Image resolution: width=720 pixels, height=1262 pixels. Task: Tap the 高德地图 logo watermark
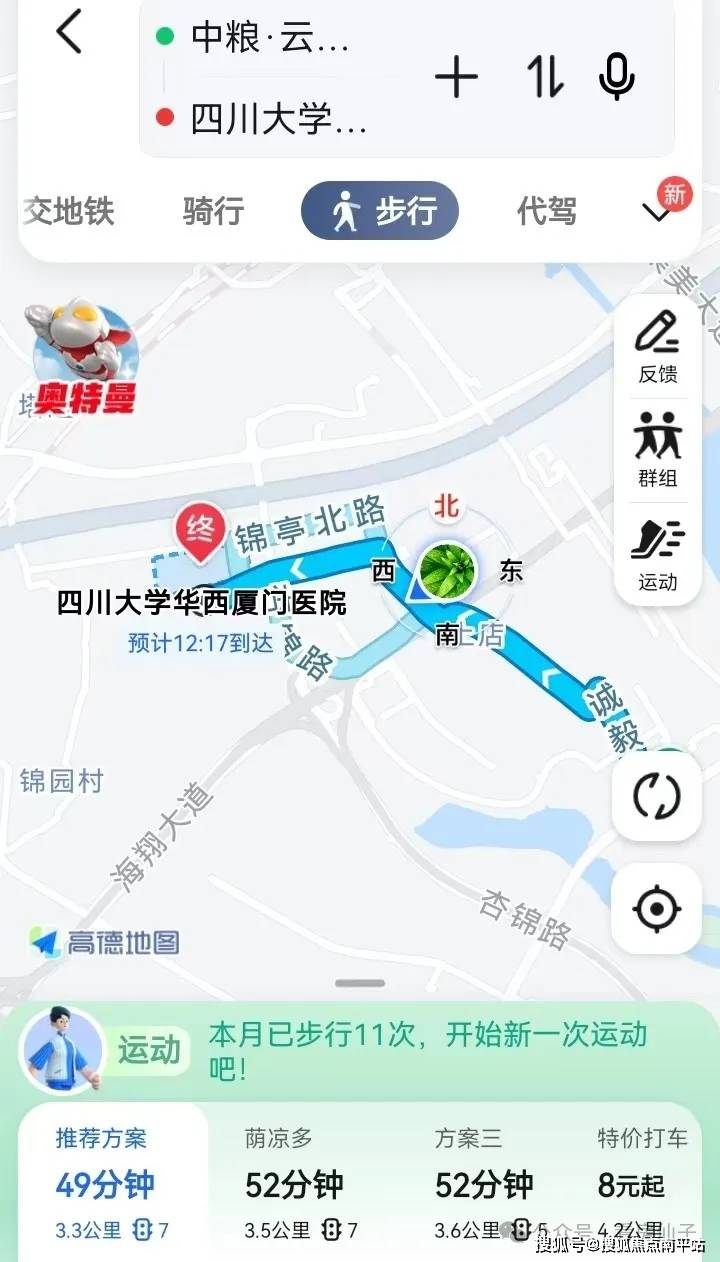click(105, 941)
